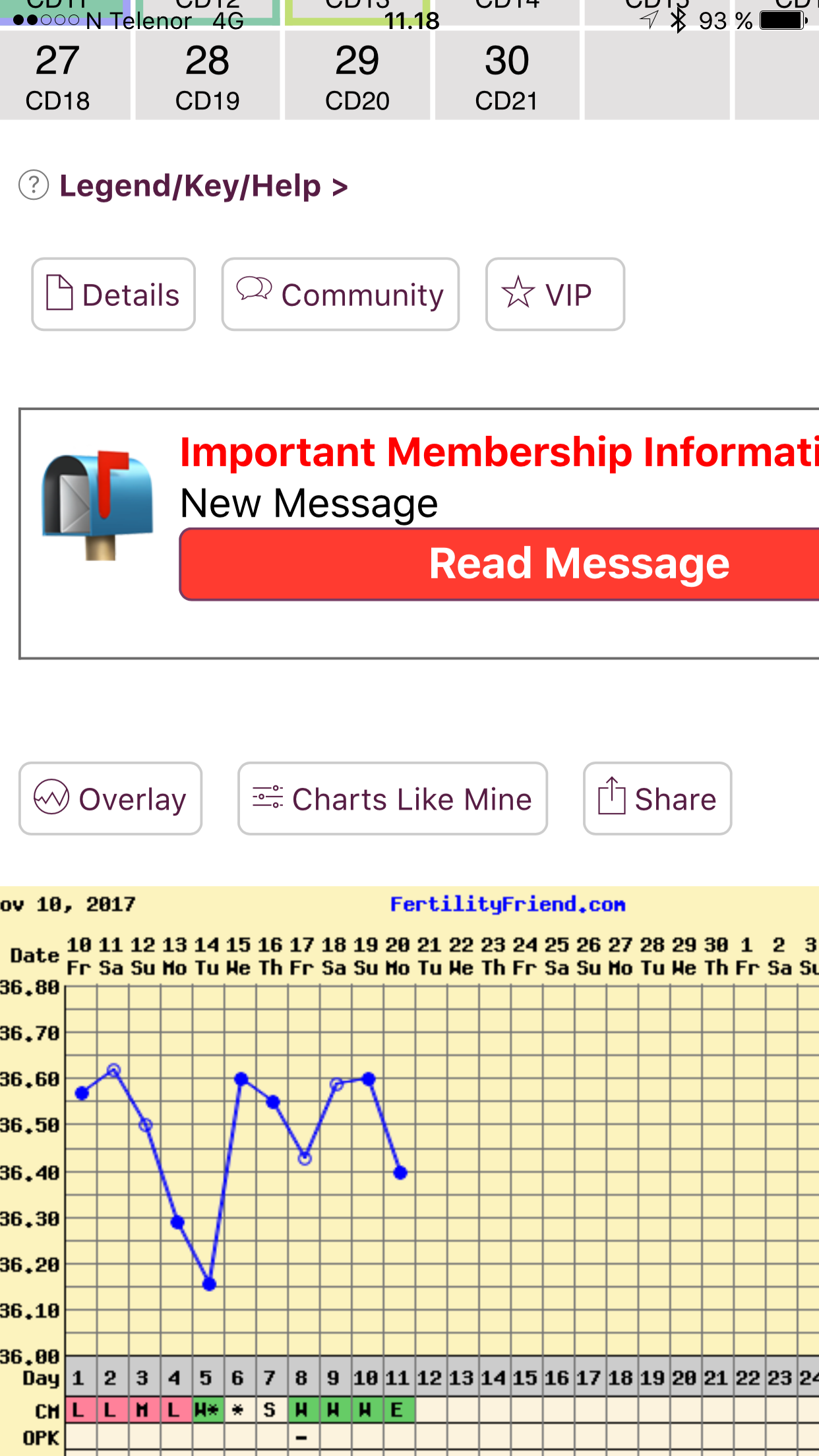Screen dimensions: 819x1456
Task: Open the fertility temperature chart
Action: [x=409, y=1167]
